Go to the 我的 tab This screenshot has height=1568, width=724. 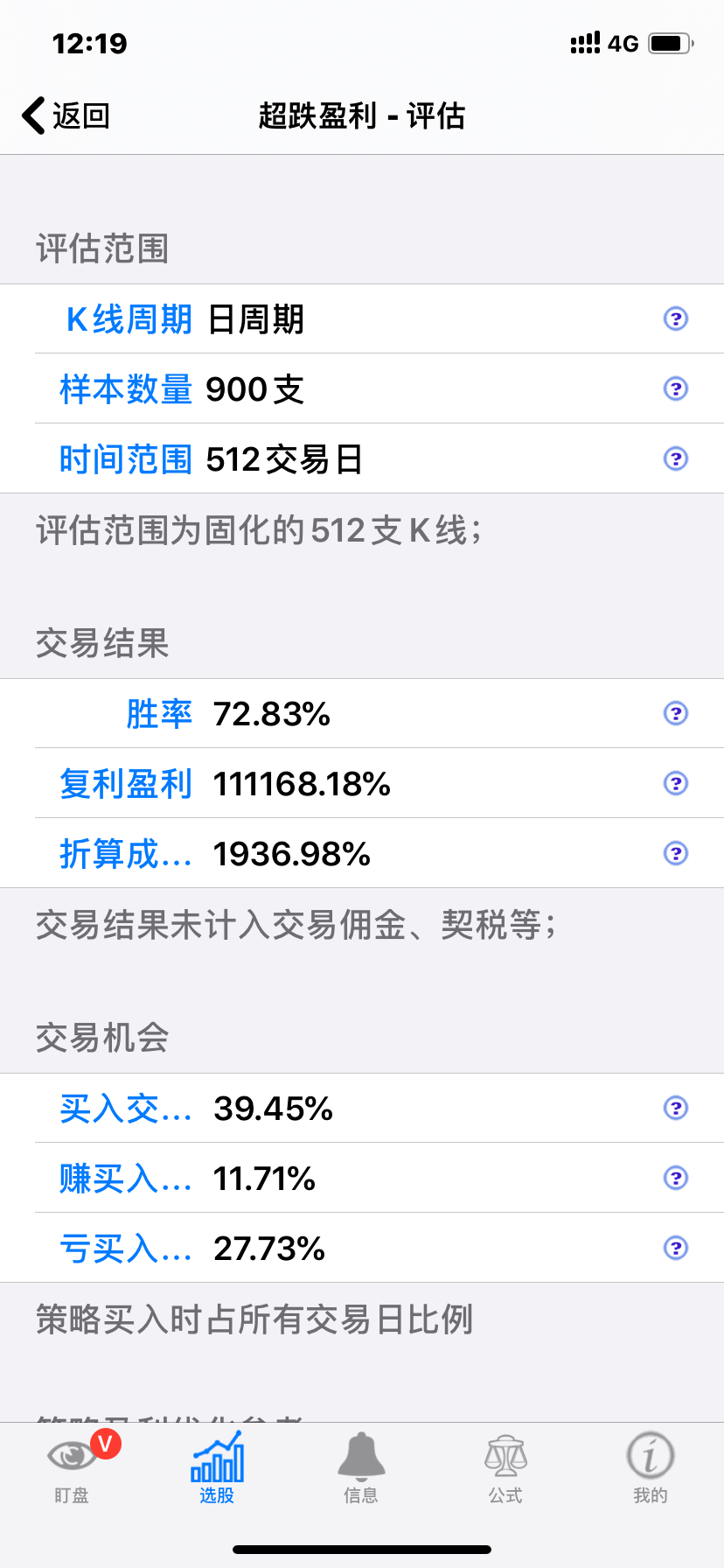651,1467
